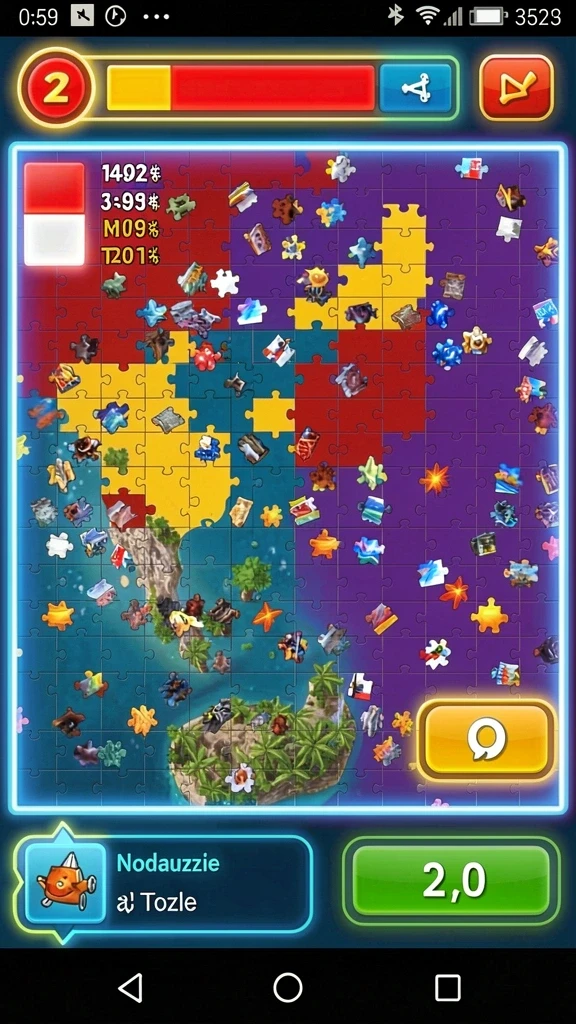The image size is (576, 1024).
Task: Tap the yellow speech-bubble button on the puzzle board
Action: coord(487,741)
